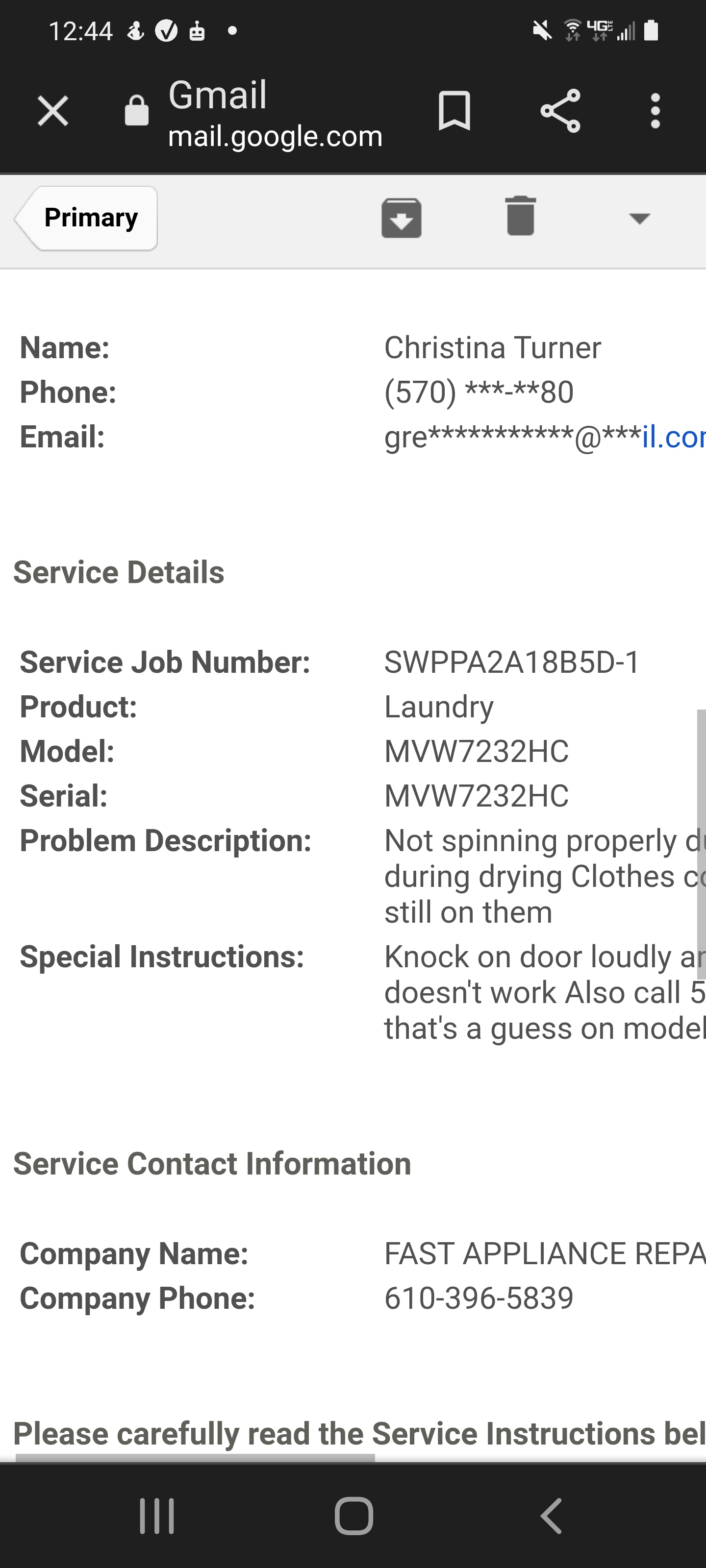This screenshot has height=1568, width=706.
Task: Close the current browser tab
Action: (x=52, y=111)
